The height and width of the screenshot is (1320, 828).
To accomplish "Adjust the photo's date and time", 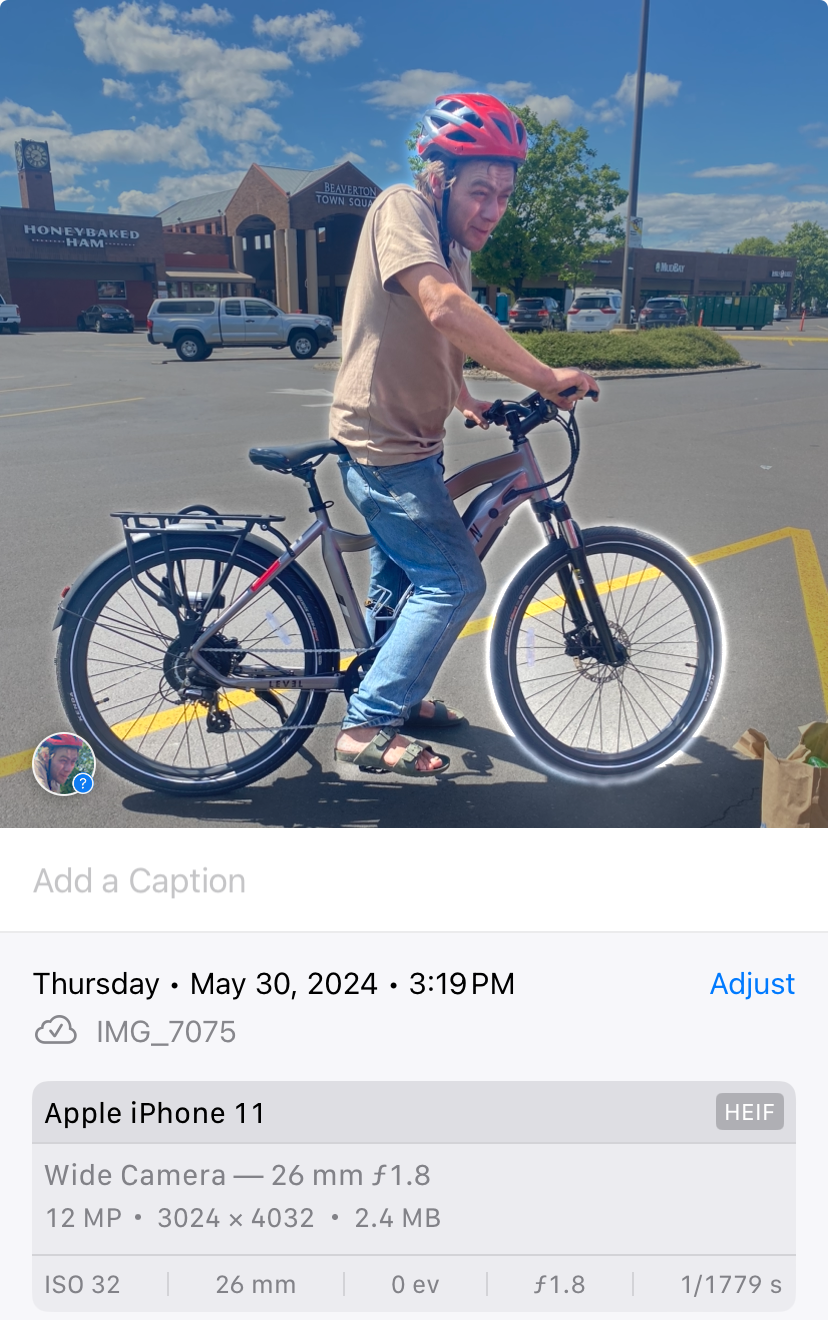I will pos(752,984).
